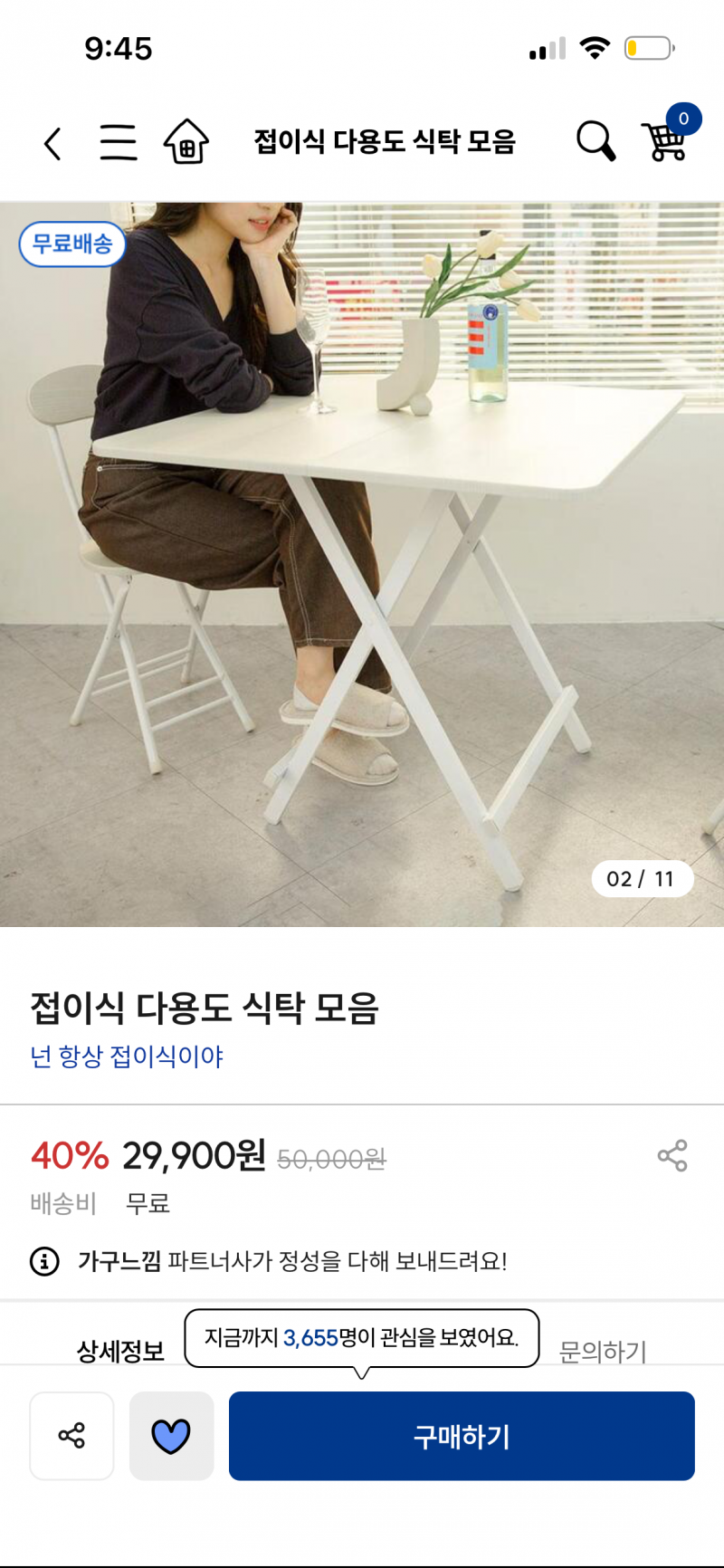The width and height of the screenshot is (724, 1568).
Task: Switch to the 상세정보 tab
Action: click(120, 1352)
